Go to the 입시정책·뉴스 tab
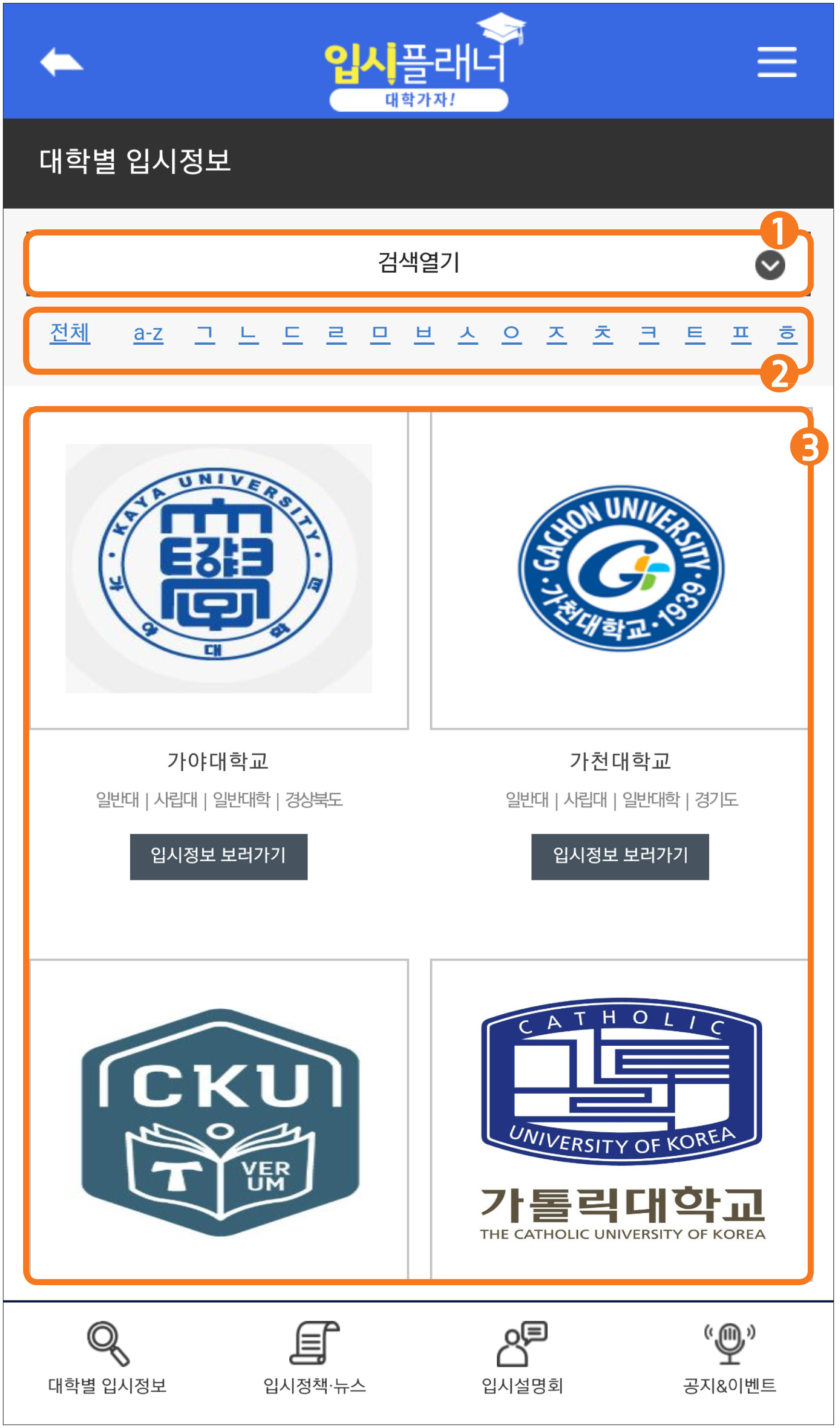This screenshot has width=840, height=1428. (x=314, y=1360)
